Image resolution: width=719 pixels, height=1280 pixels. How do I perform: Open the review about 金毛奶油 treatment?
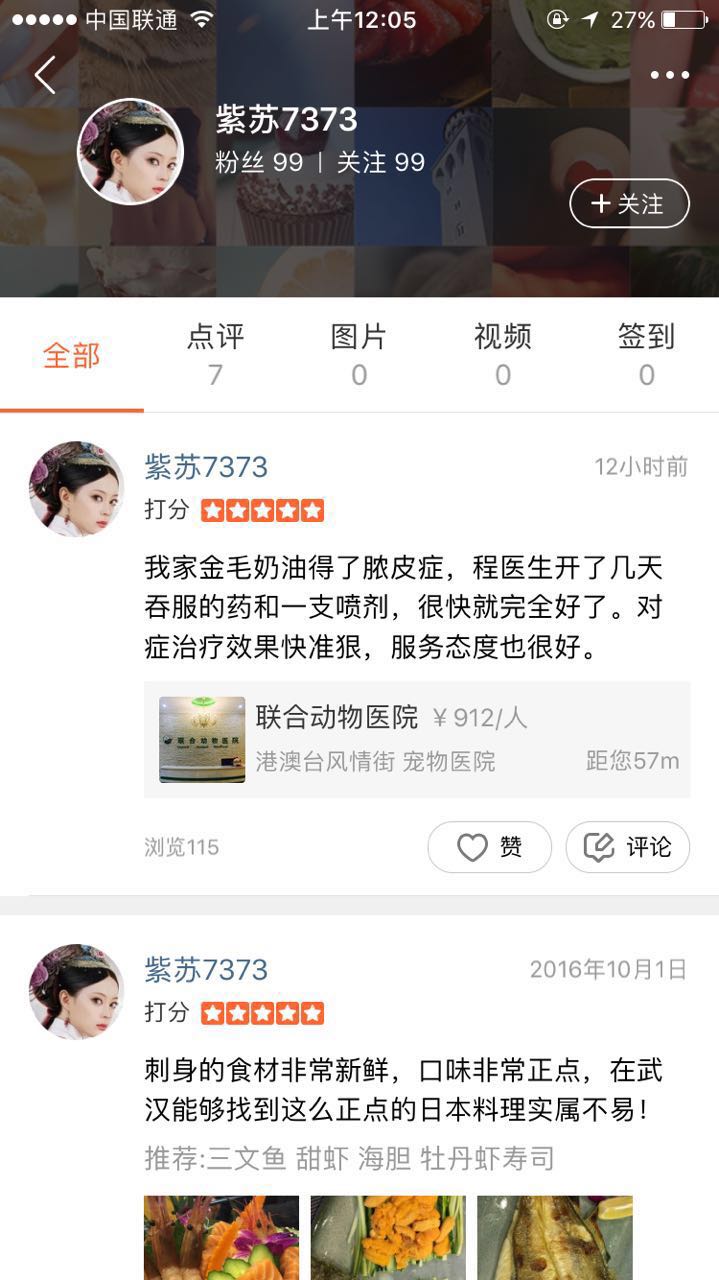403,609
